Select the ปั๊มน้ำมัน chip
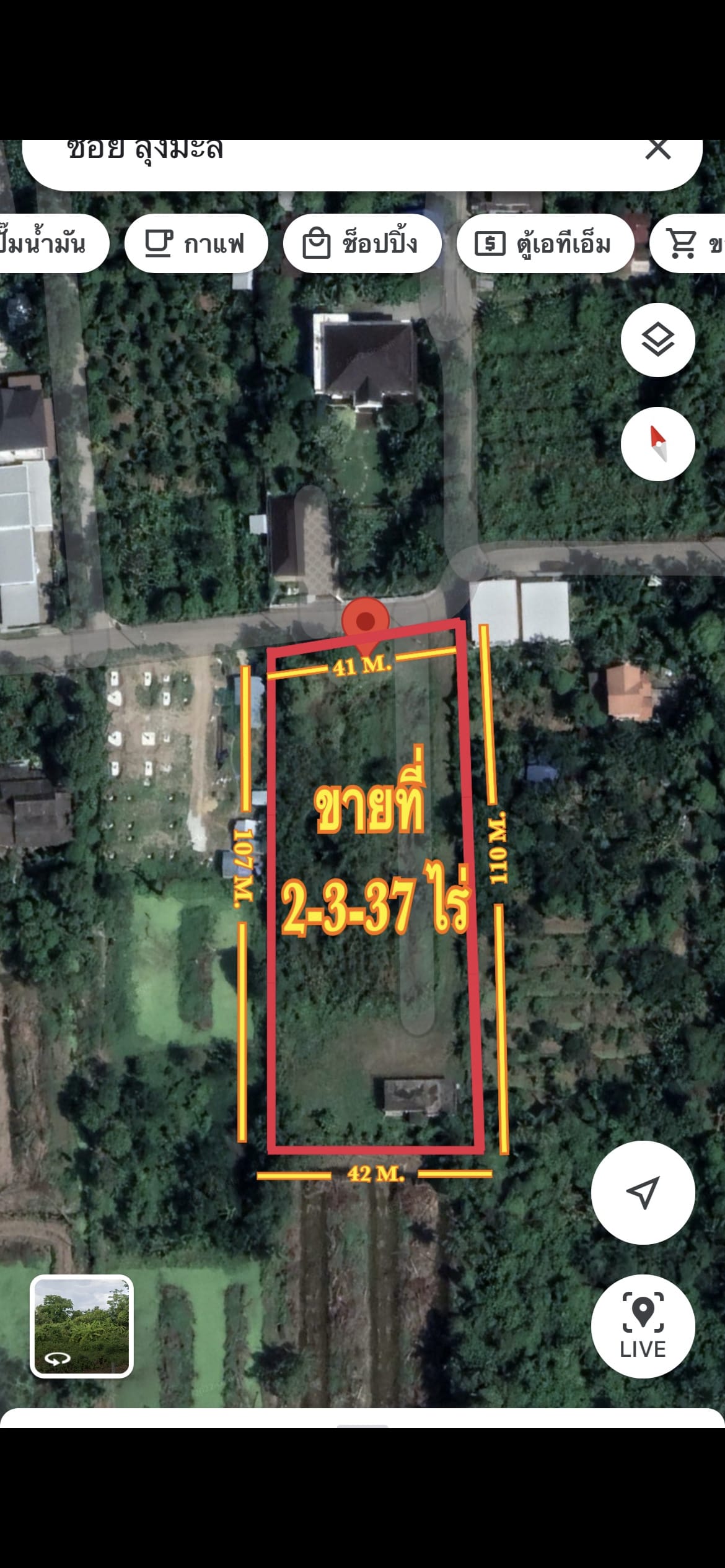Viewport: 725px width, 1568px height. click(x=52, y=243)
